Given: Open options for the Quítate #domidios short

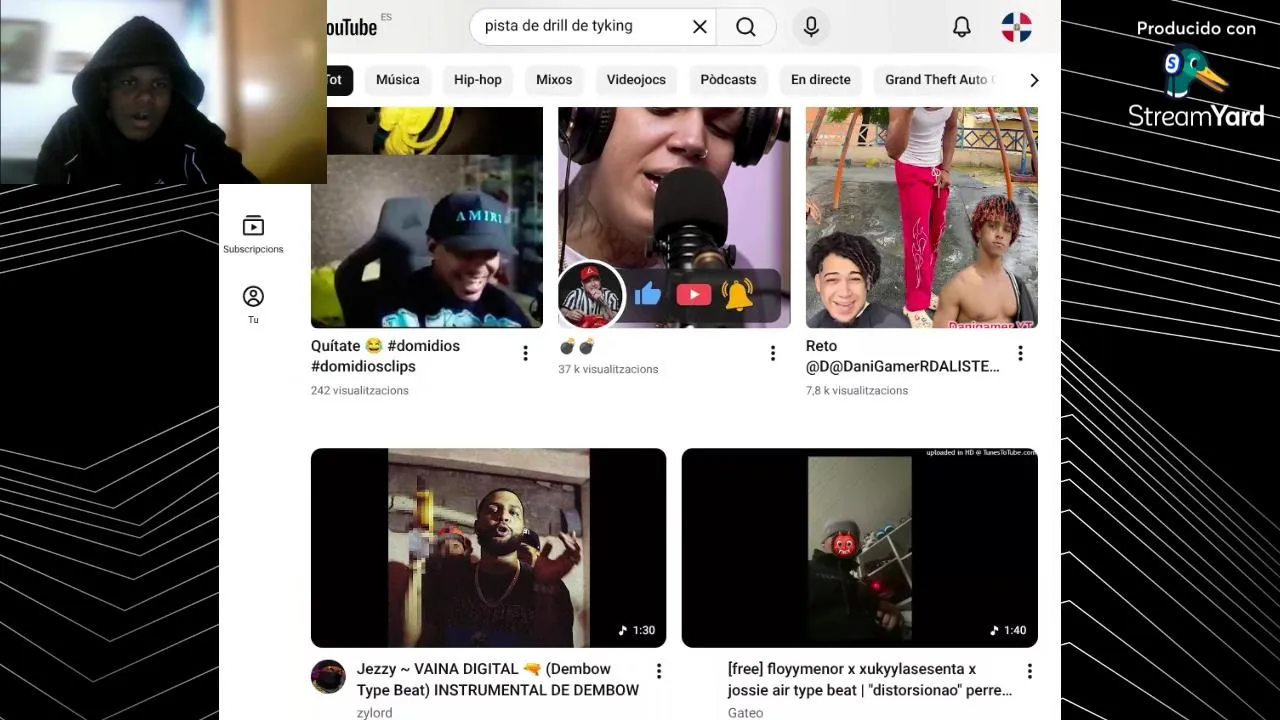Looking at the screenshot, I should (525, 353).
